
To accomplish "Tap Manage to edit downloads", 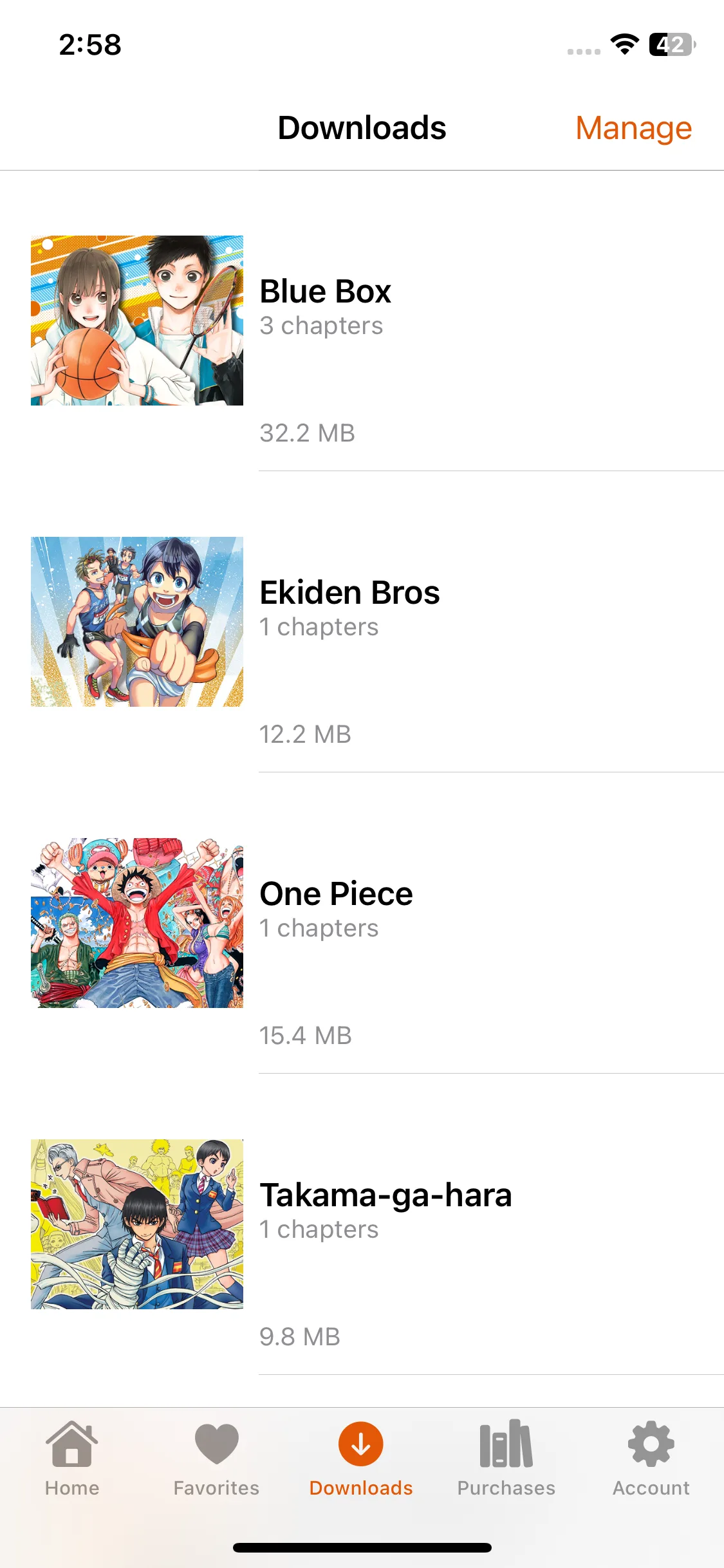I will [633, 128].
